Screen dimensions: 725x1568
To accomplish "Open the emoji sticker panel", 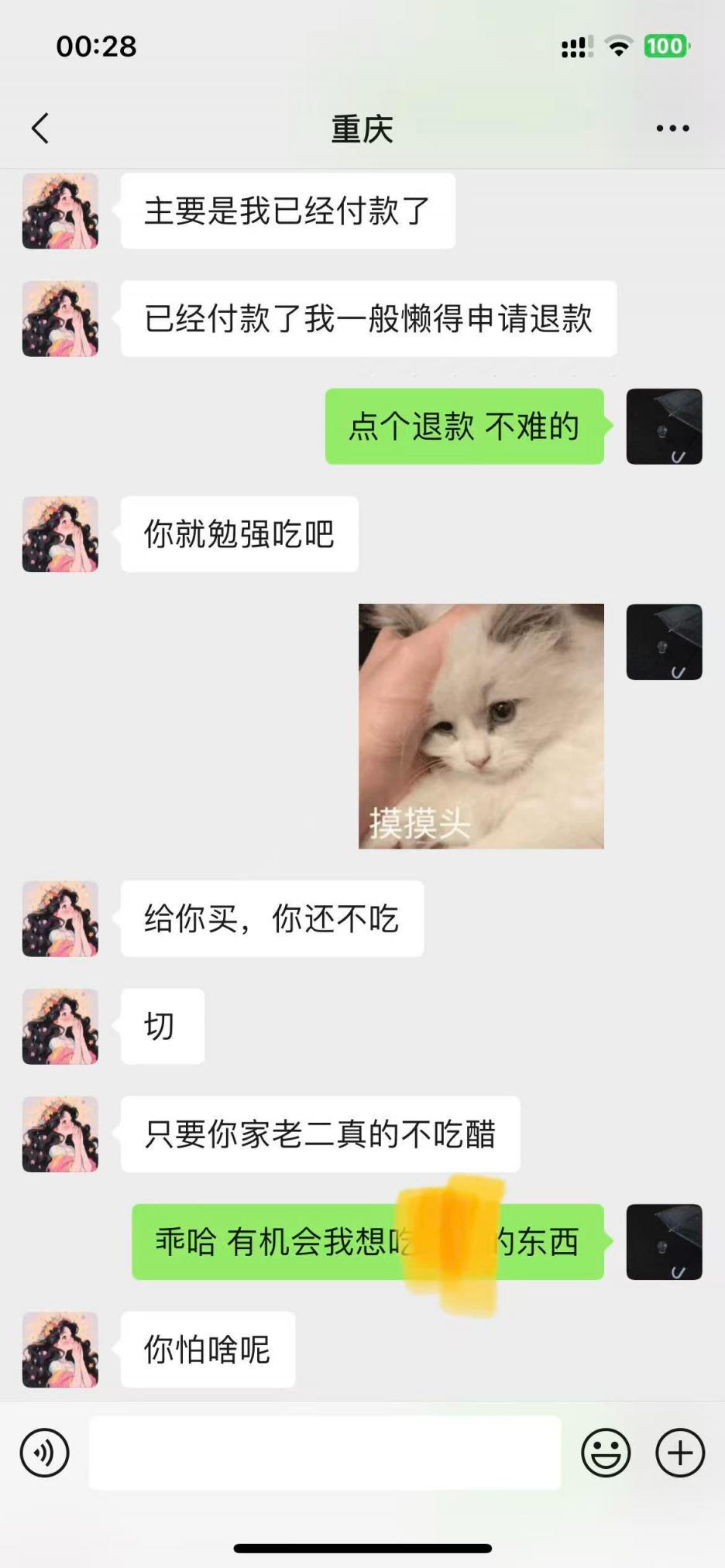I will 606,1453.
